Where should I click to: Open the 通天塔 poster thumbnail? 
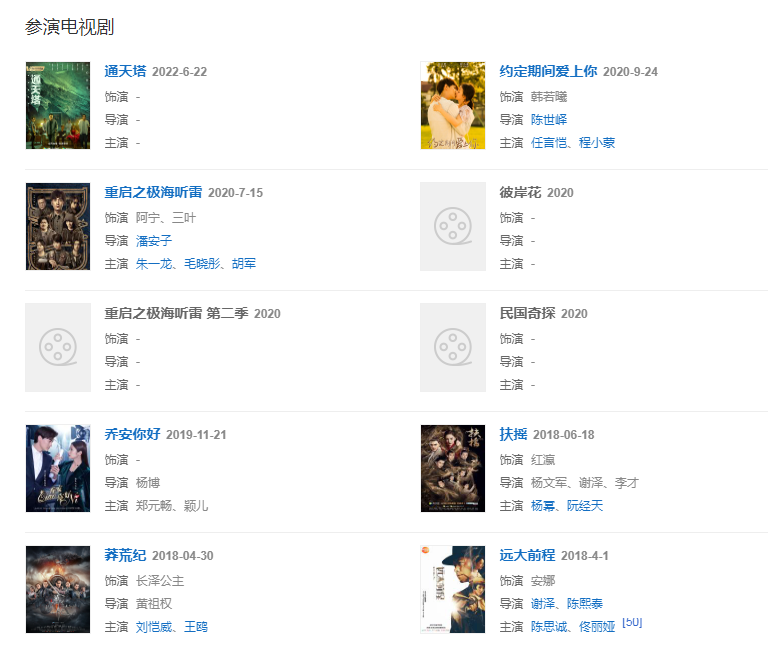click(57, 105)
